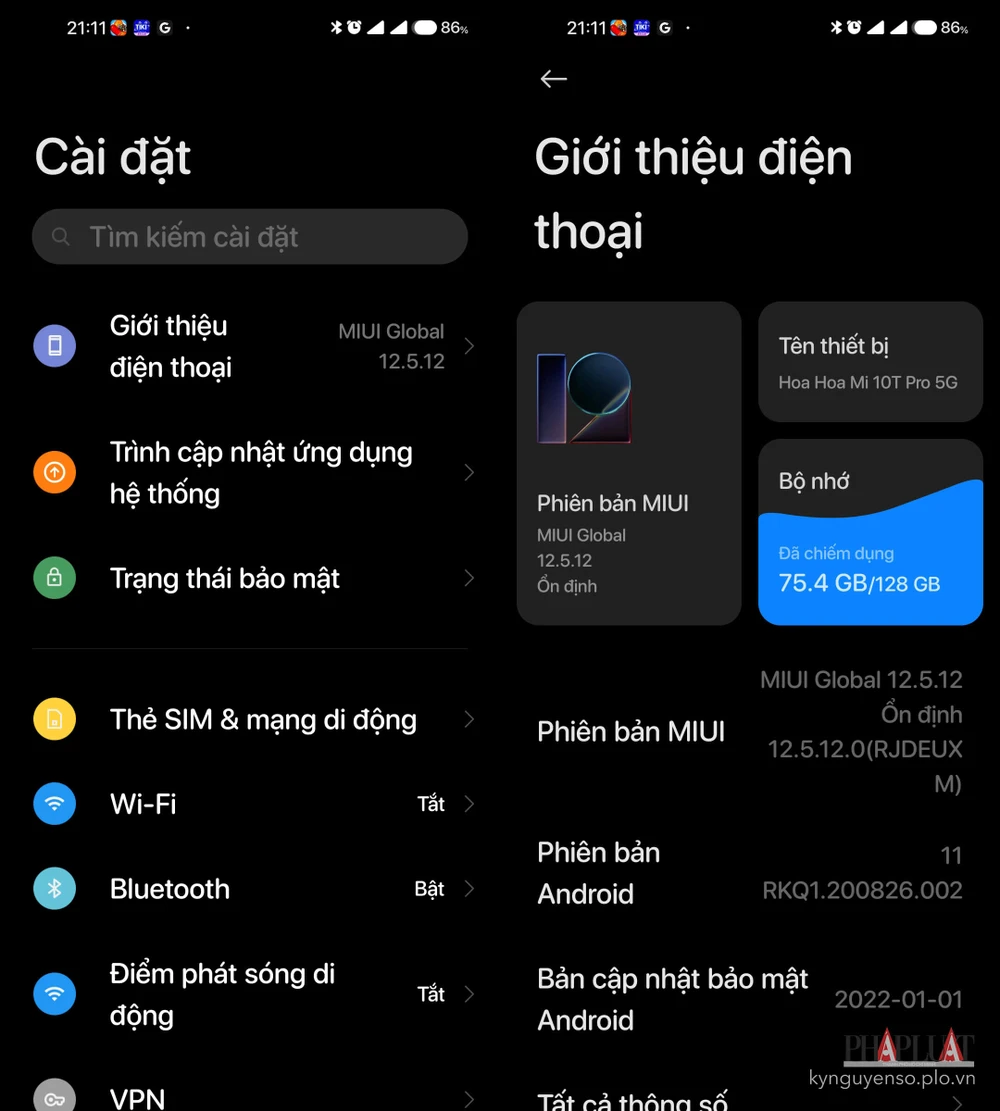Open Bluetooth settings
Screen dimensions: 1000x1111
[x=250, y=889]
